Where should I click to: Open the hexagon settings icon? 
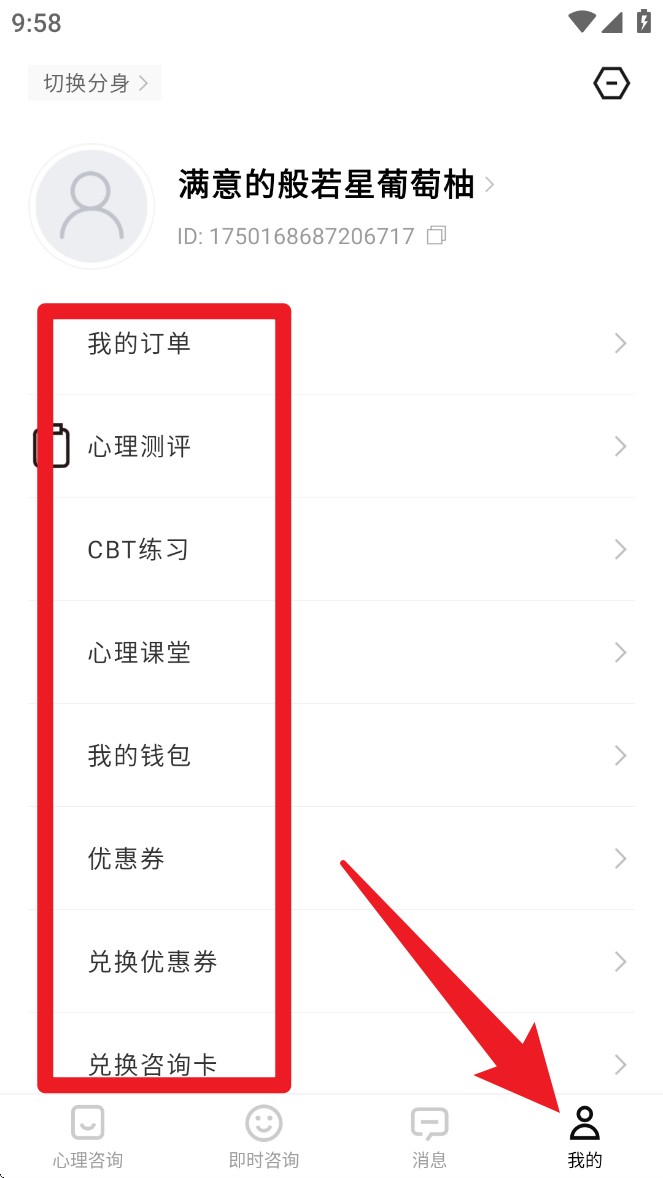(x=611, y=83)
